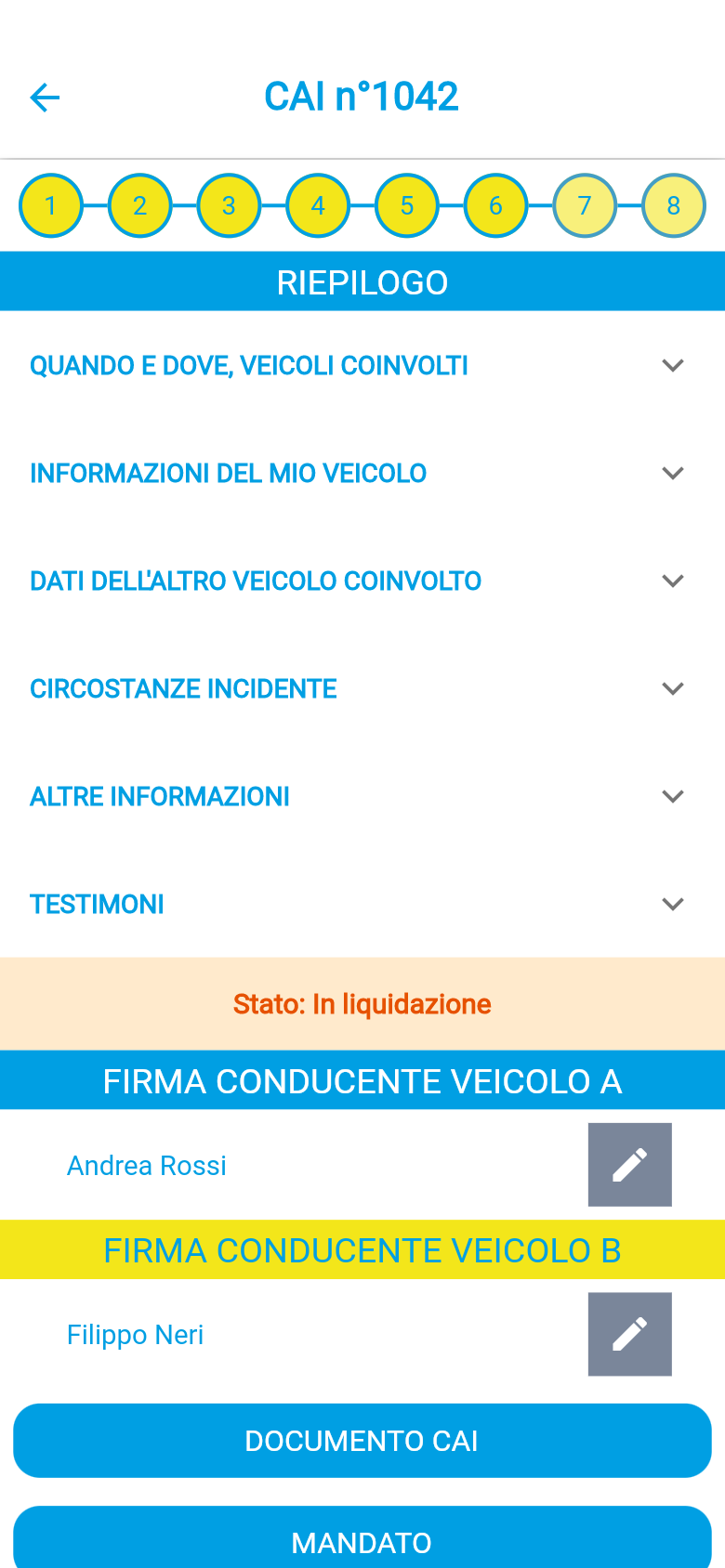Expand Informazioni del mio veicolo section

pyautogui.click(x=362, y=473)
